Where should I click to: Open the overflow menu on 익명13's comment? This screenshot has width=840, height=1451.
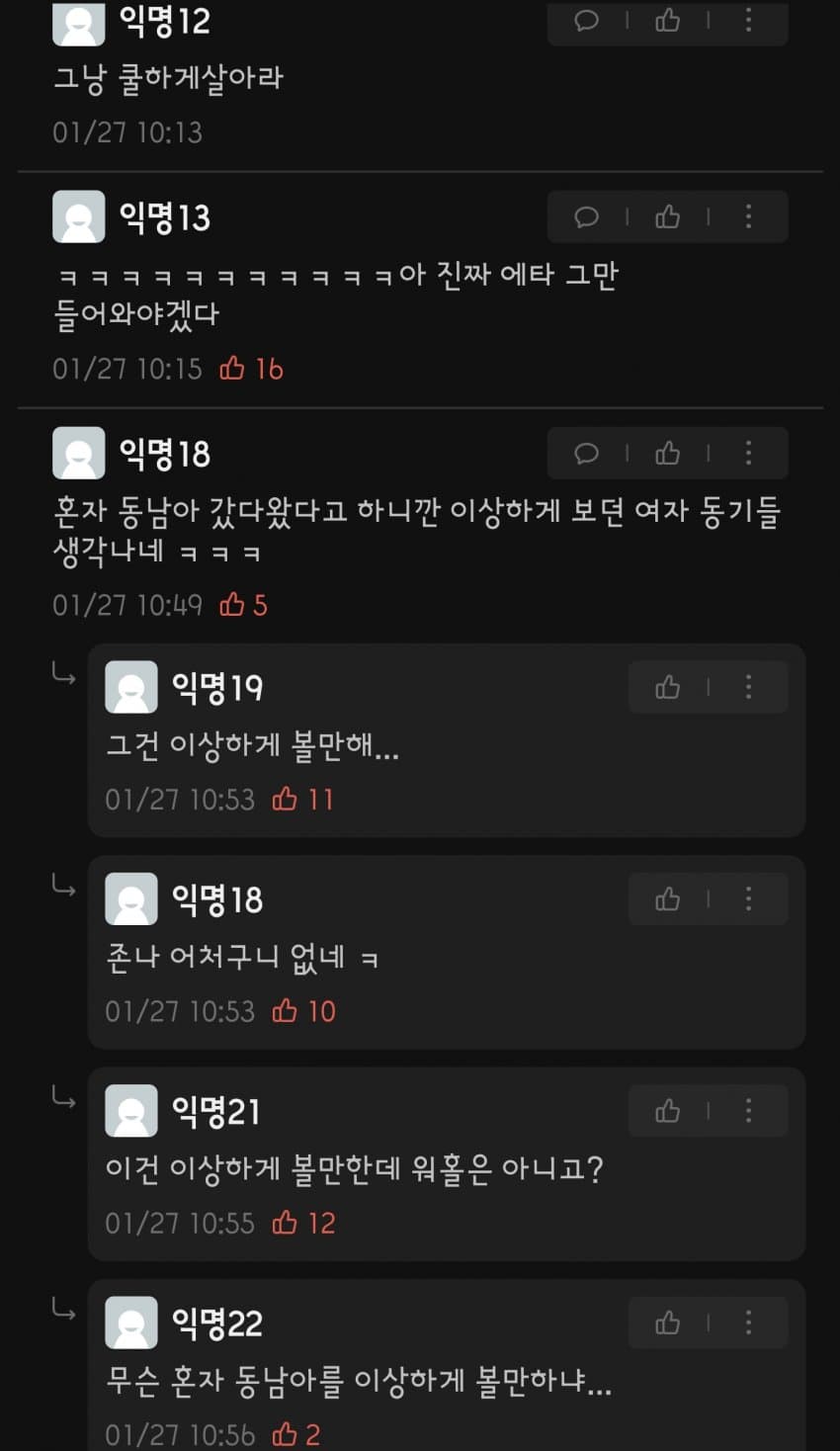(748, 216)
